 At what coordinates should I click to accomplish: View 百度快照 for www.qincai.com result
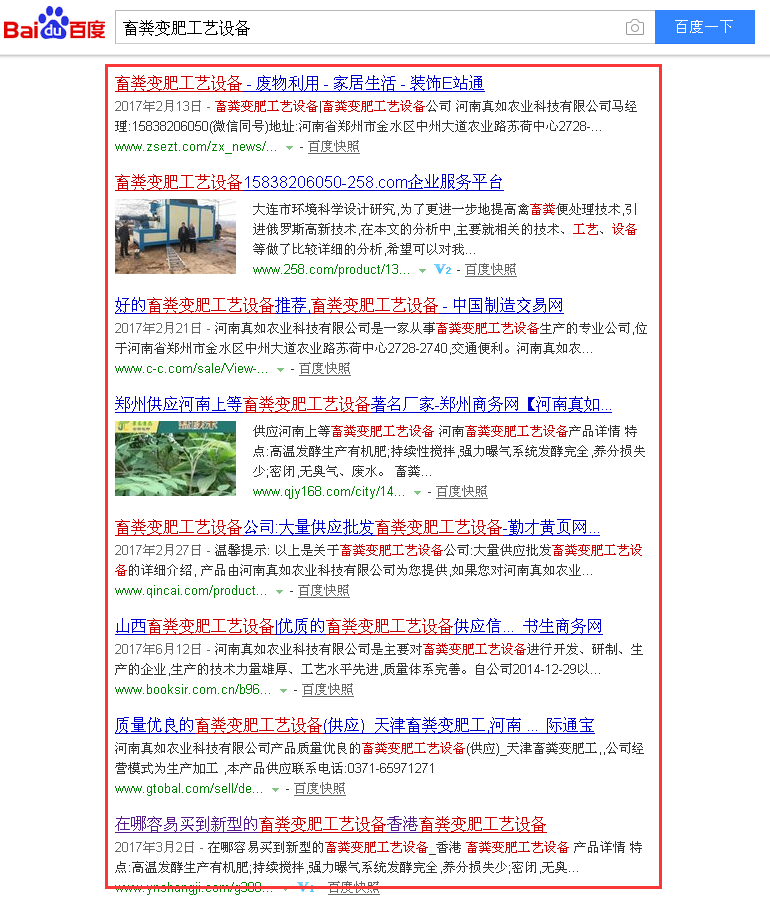pyautogui.click(x=323, y=591)
